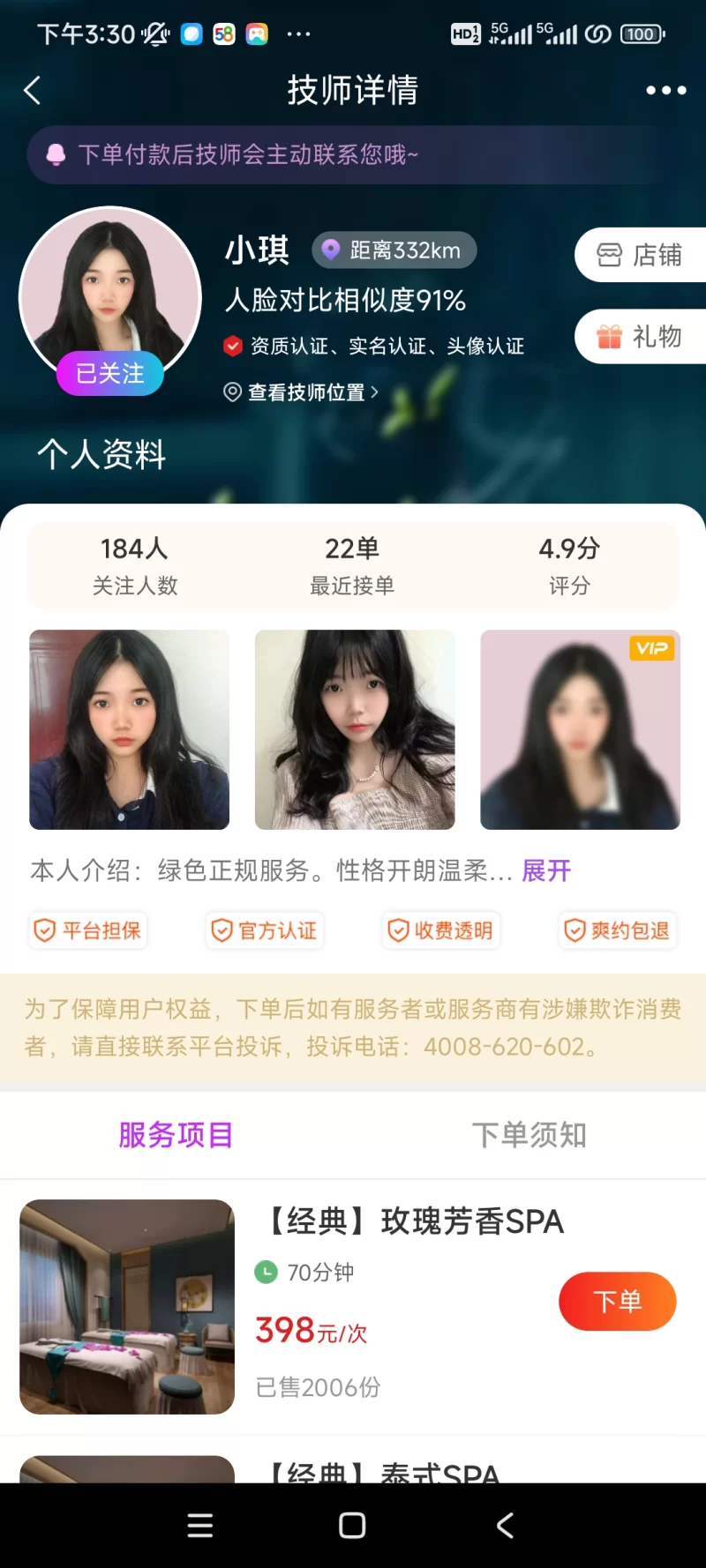Go back from 技师详情 page
Screen dimensions: 706x1568
[x=33, y=90]
